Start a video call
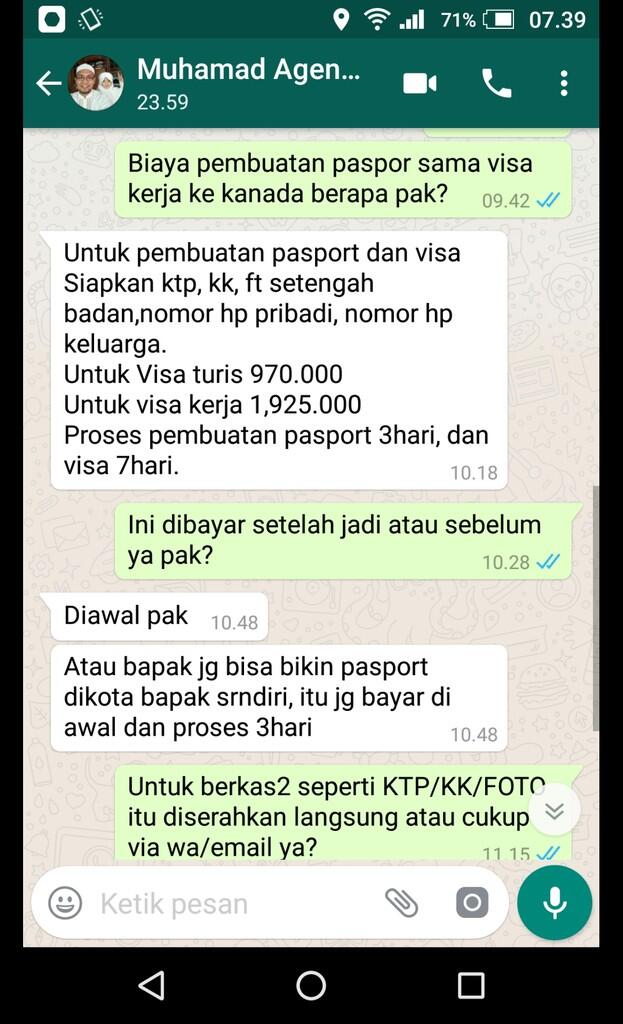The width and height of the screenshot is (623, 1024). pyautogui.click(x=420, y=84)
